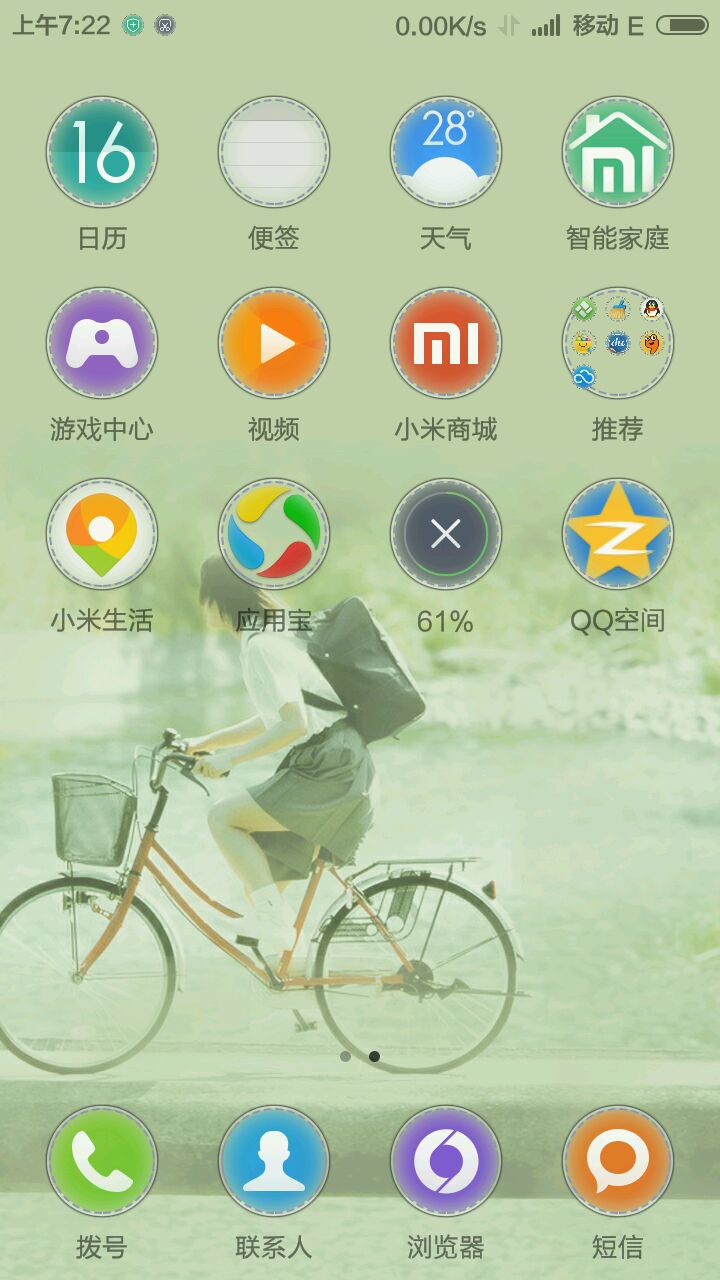This screenshot has width=720, height=1280.
Task: Tap the first home page indicator dot
Action: point(345,1056)
